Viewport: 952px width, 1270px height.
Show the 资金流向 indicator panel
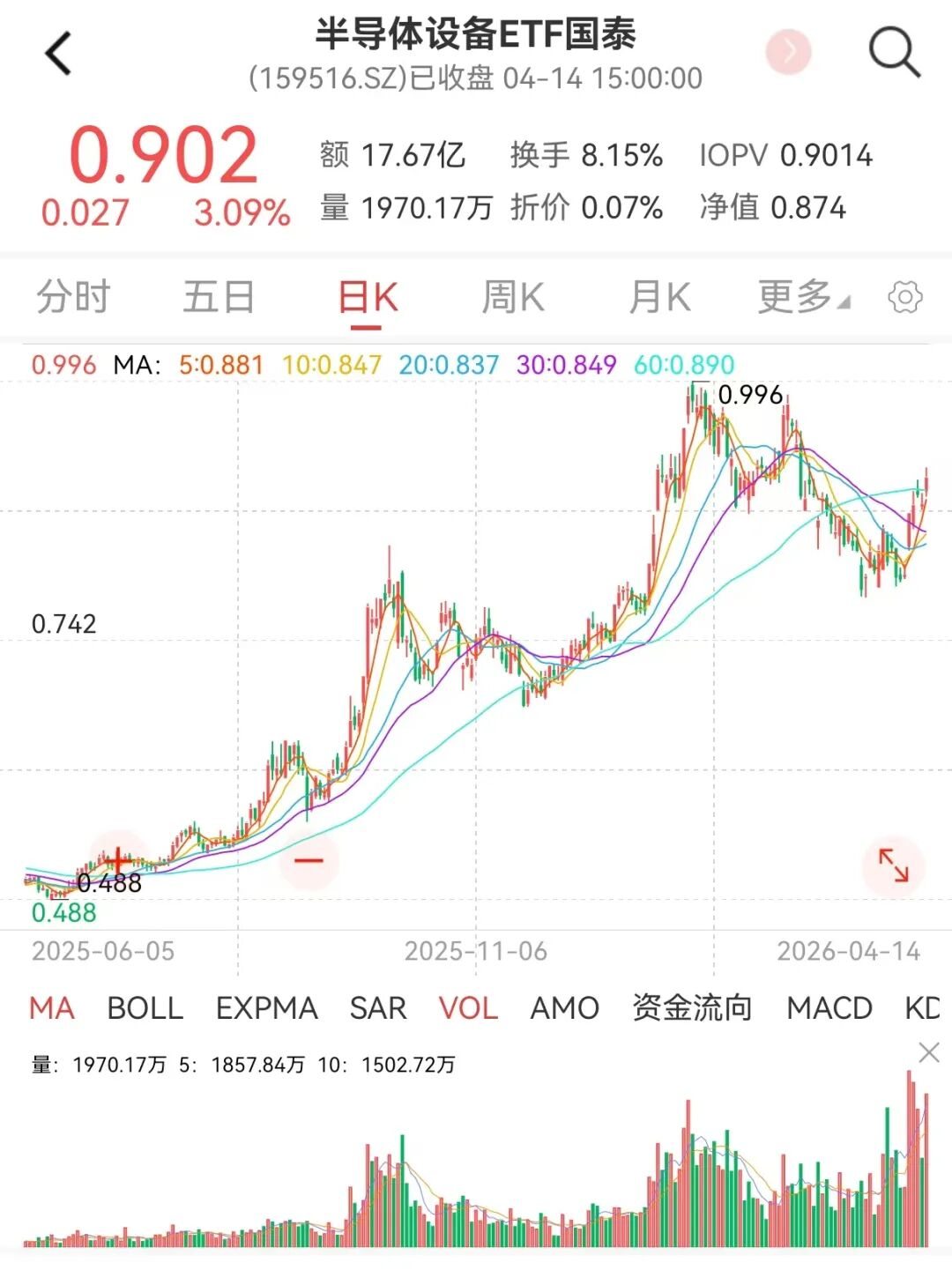[x=692, y=1007]
